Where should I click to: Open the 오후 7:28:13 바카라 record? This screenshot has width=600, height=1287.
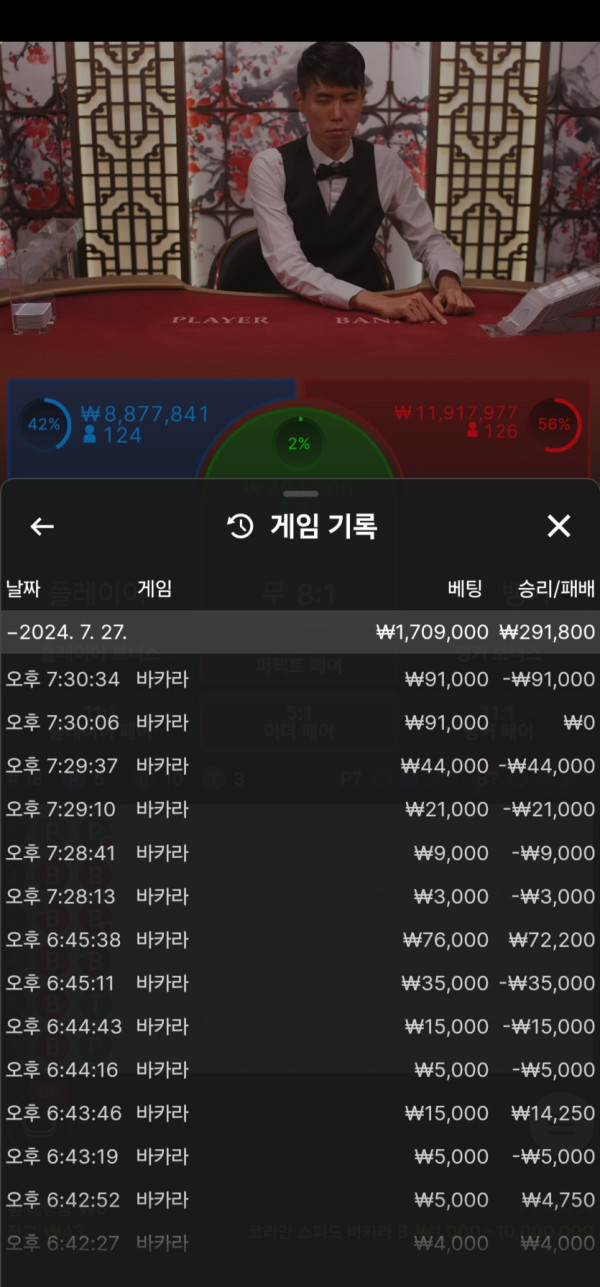point(300,896)
